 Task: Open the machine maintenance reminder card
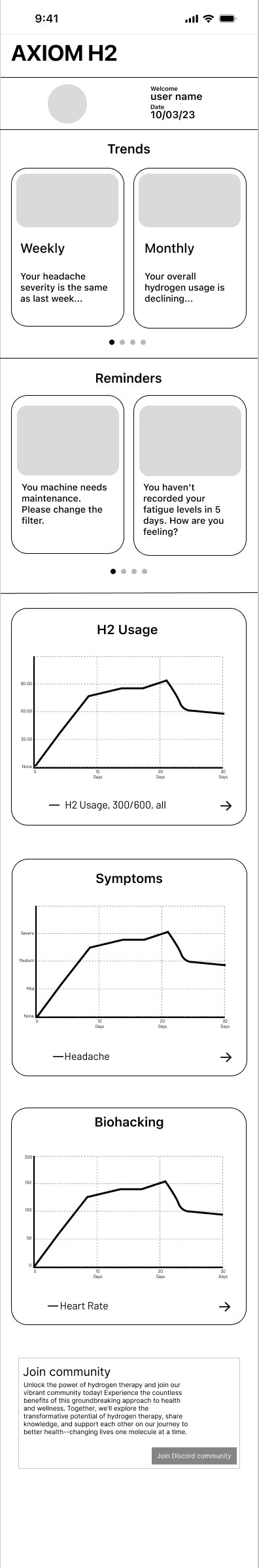67,474
